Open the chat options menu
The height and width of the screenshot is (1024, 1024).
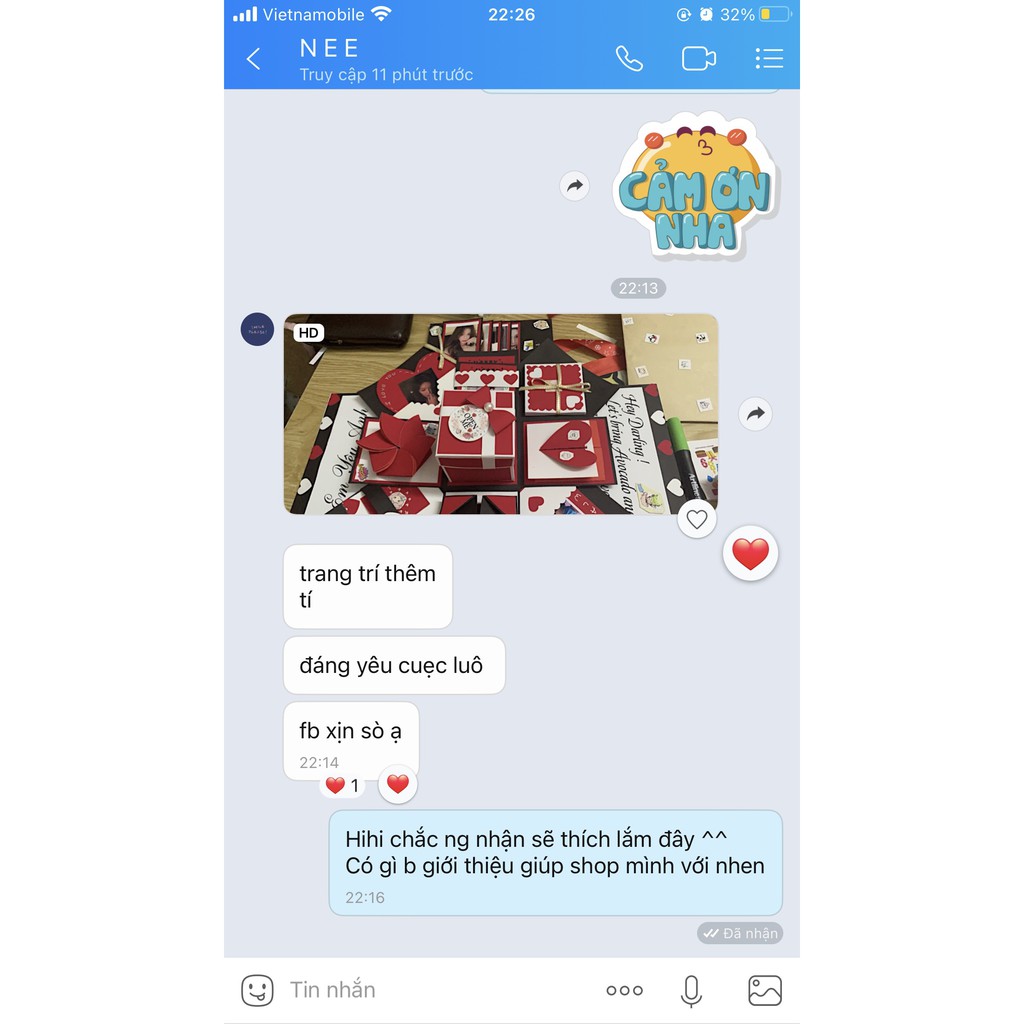(768, 59)
